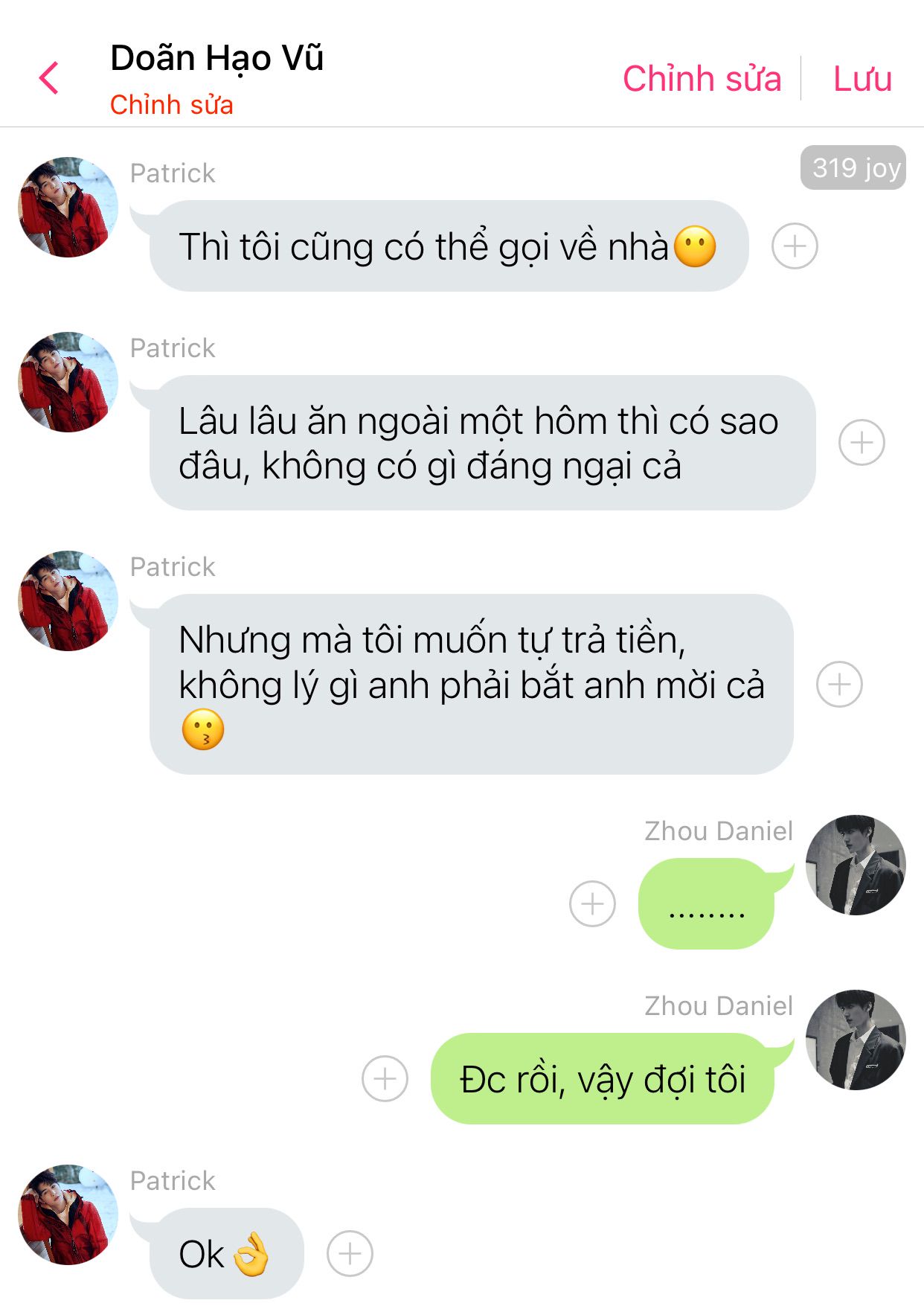Open the 'Đc rồi, vậy đợi tôi' message bubble
Image resolution: width=924 pixels, height=1306 pixels.
[x=602, y=1079]
